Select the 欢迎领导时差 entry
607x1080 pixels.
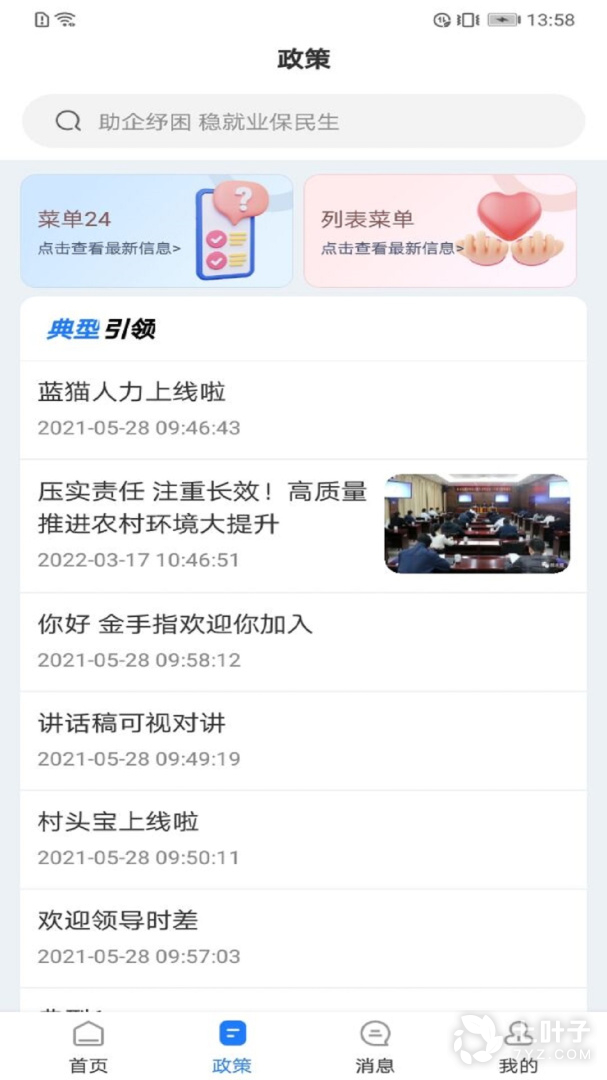303,938
